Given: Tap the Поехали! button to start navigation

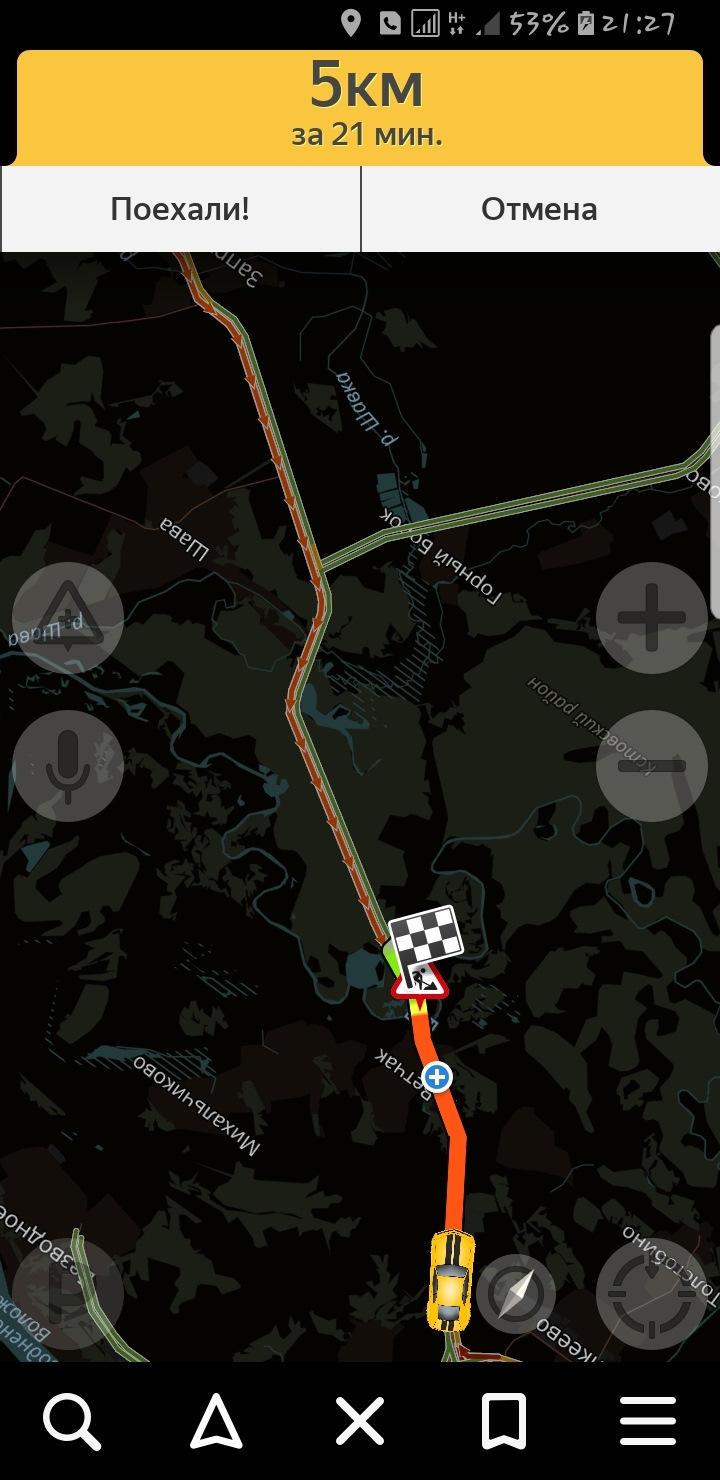Looking at the screenshot, I should (x=180, y=209).
